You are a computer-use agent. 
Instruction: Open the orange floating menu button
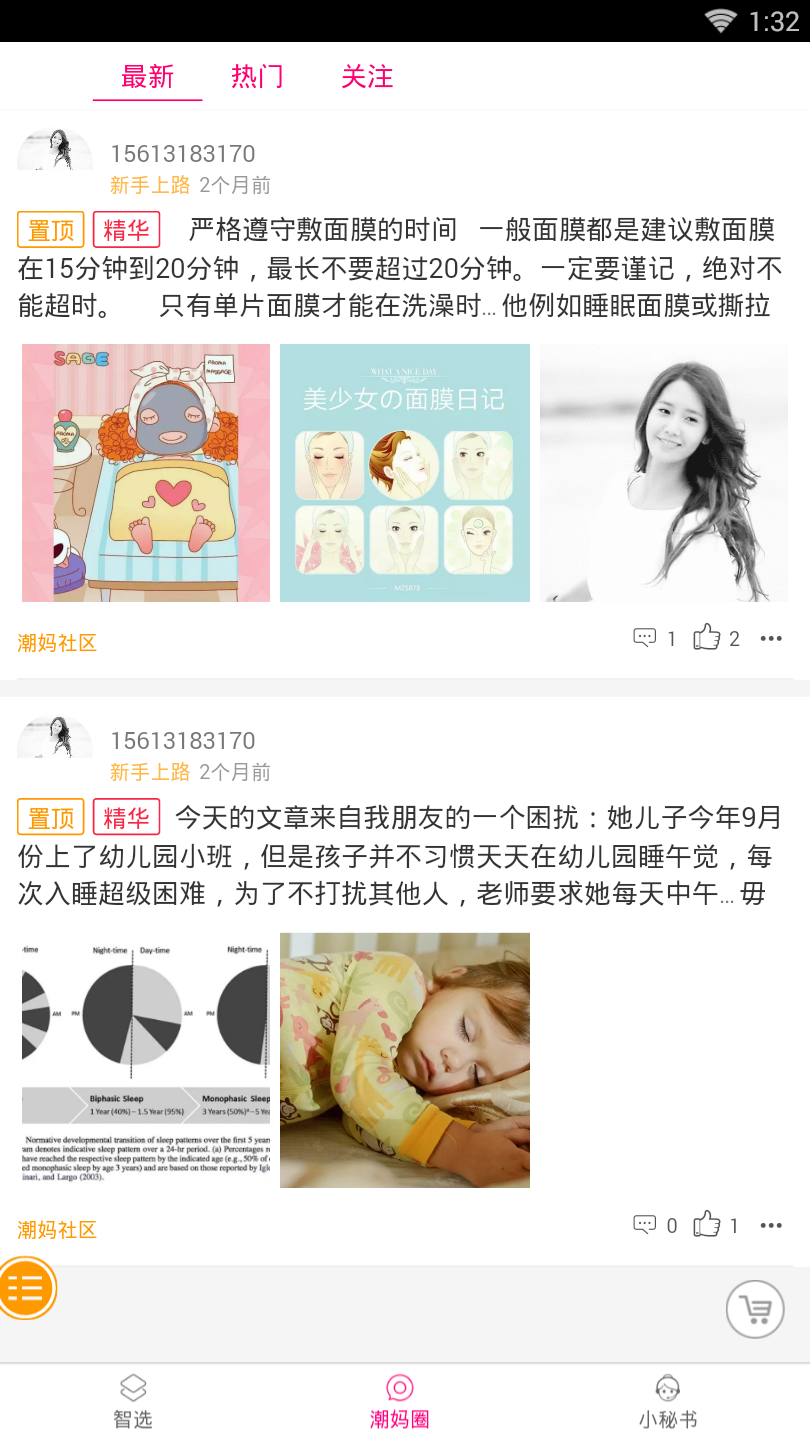(x=26, y=1288)
